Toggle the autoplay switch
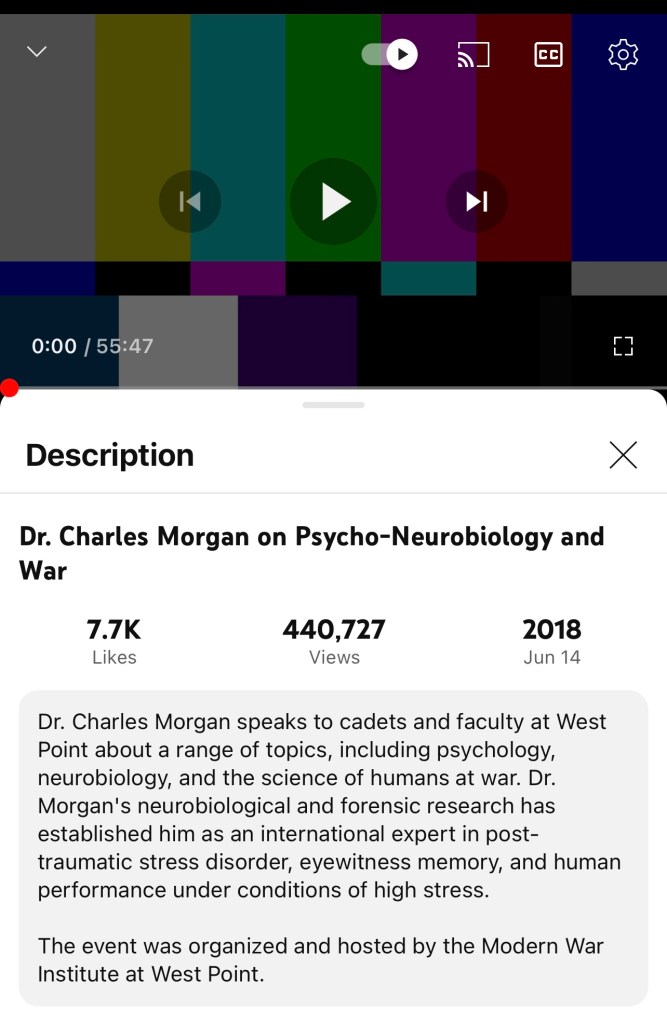 pos(390,54)
